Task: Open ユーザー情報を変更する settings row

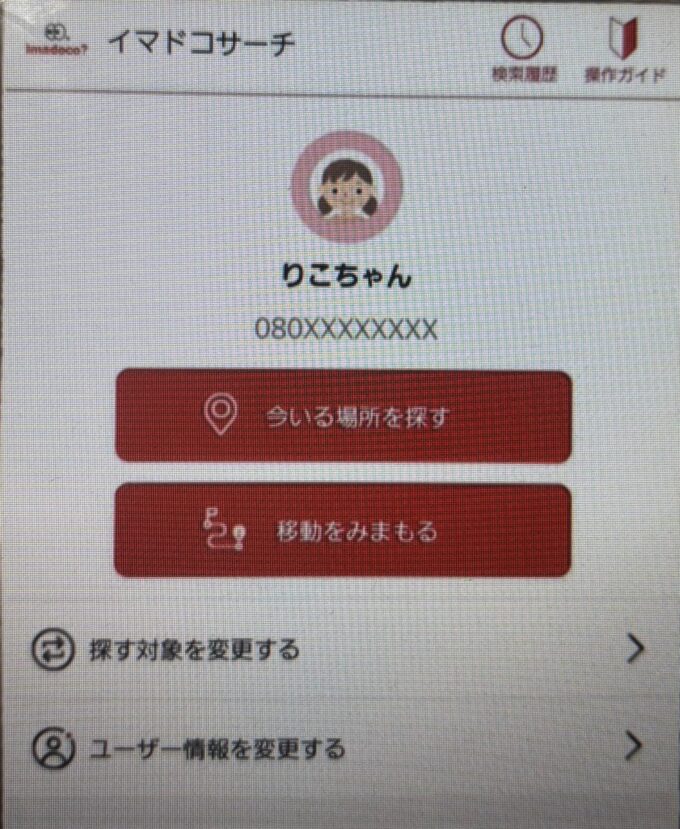Action: [x=338, y=747]
